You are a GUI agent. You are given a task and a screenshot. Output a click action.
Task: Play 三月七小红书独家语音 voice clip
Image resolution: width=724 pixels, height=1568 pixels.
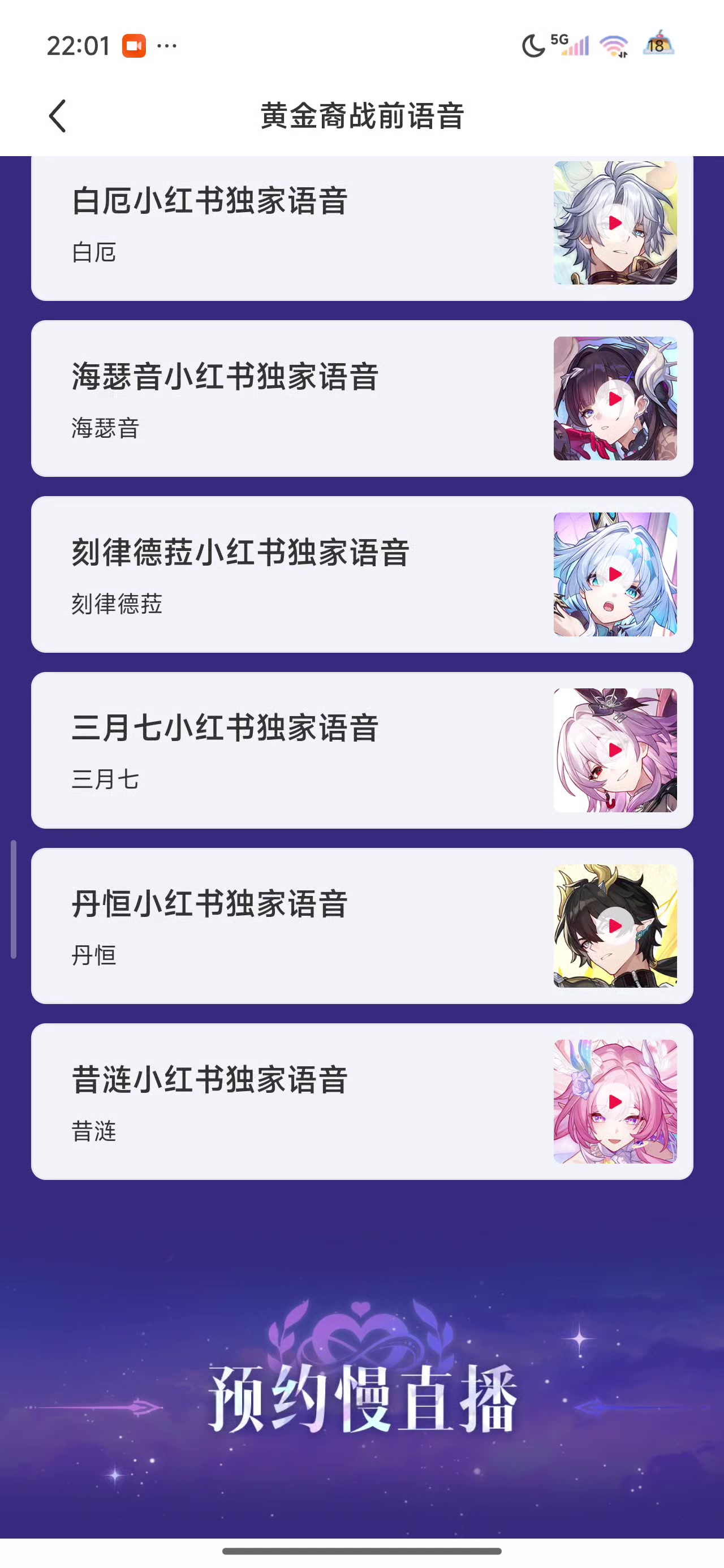point(615,750)
